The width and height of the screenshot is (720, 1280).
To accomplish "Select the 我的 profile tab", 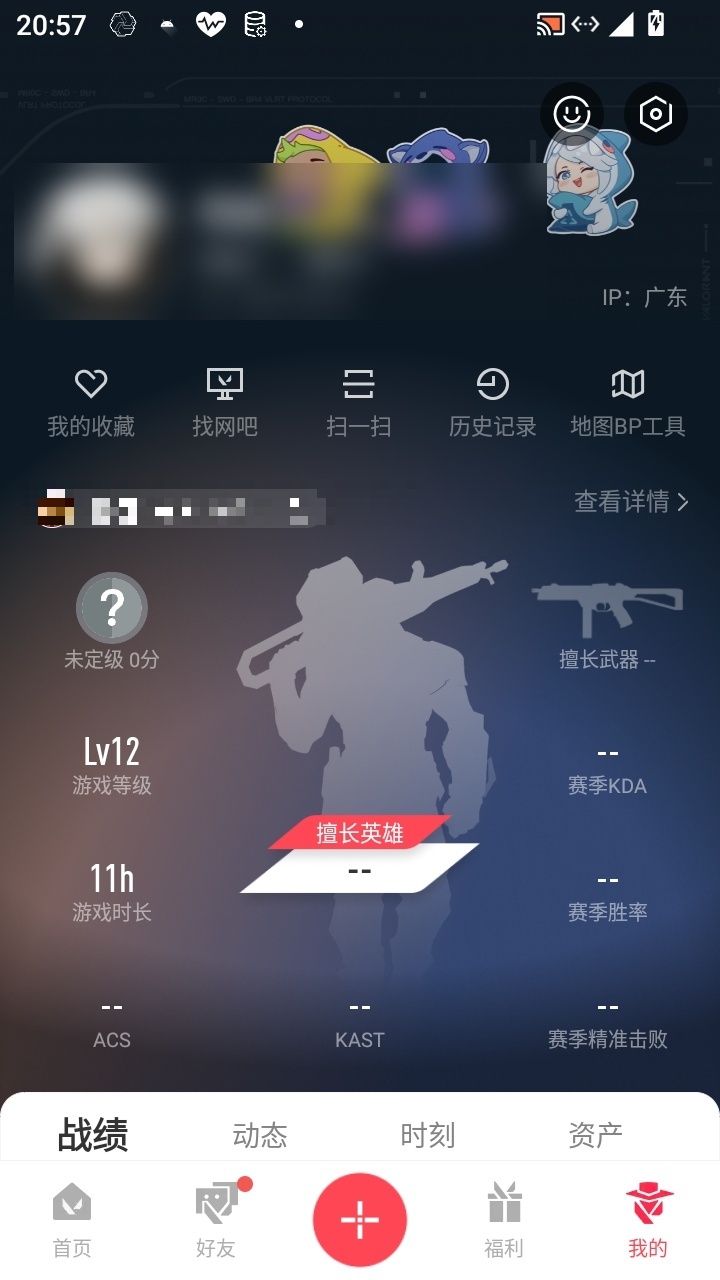I will tap(648, 1220).
